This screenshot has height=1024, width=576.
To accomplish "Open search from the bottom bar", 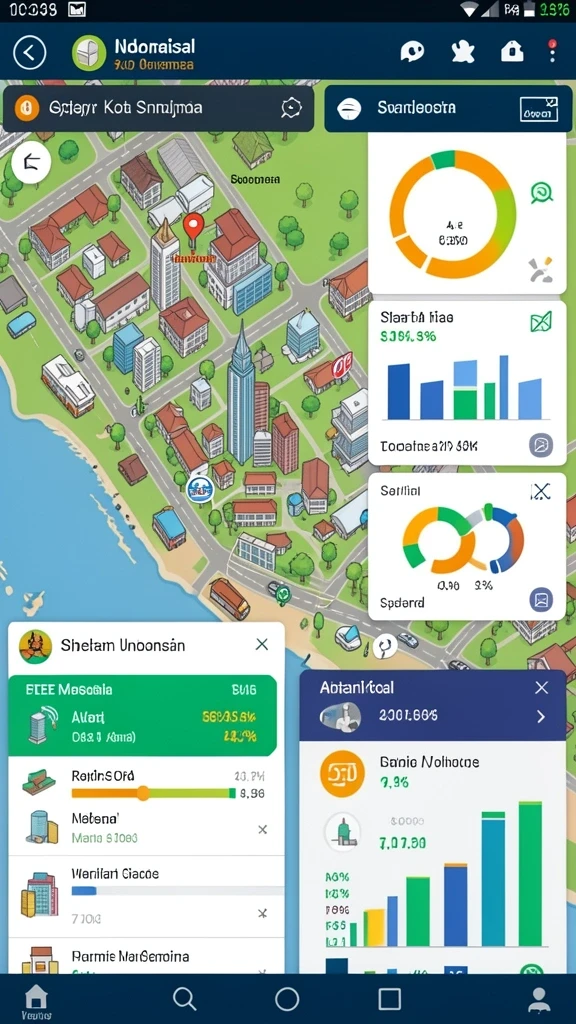I will (x=185, y=999).
